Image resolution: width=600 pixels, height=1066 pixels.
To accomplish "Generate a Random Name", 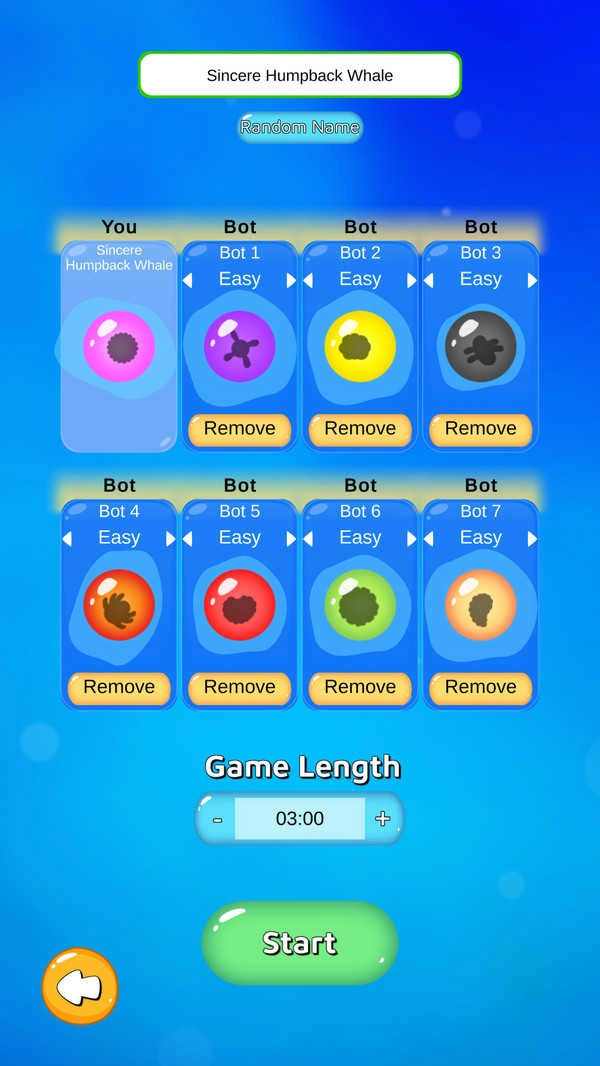I will pos(300,128).
